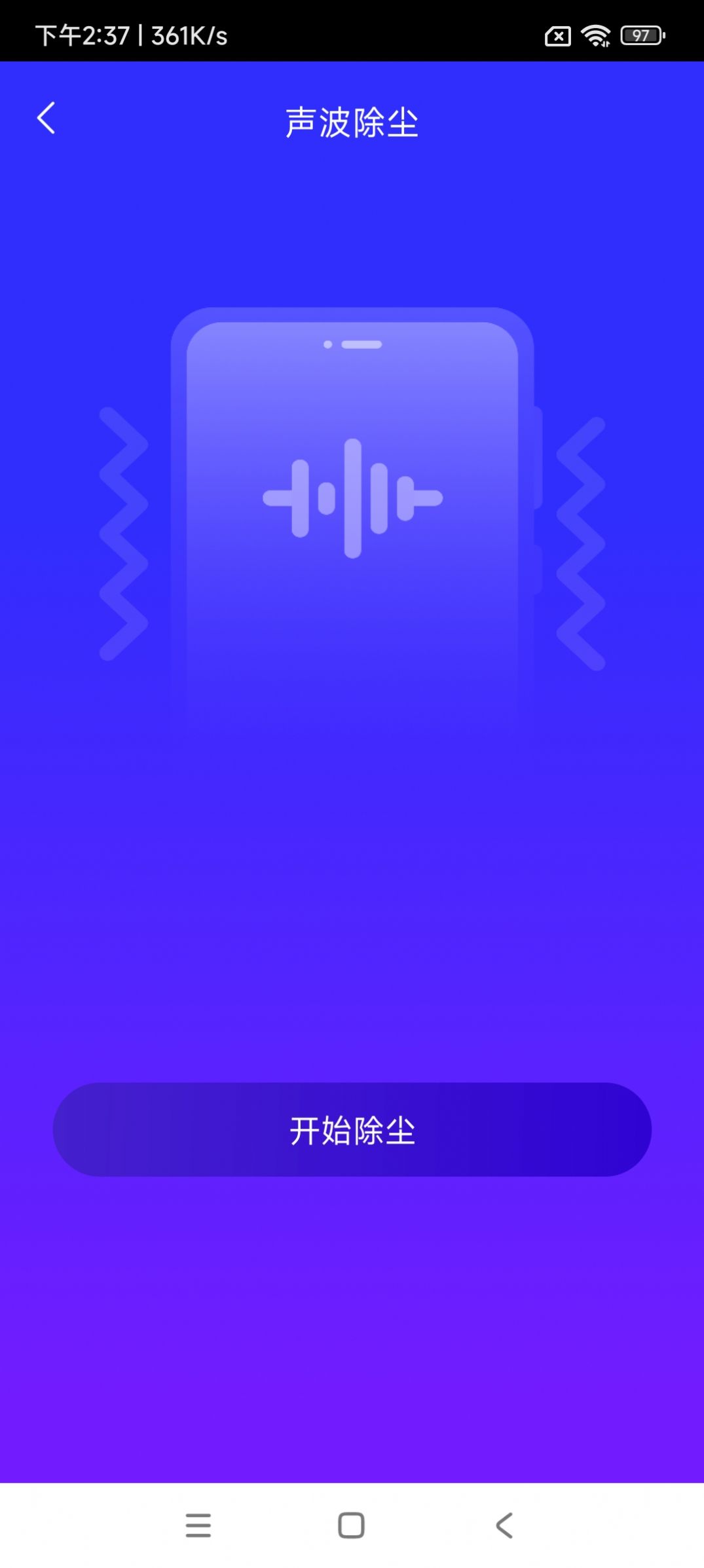Tap the Wi-Fi signal icon in status bar

click(595, 36)
